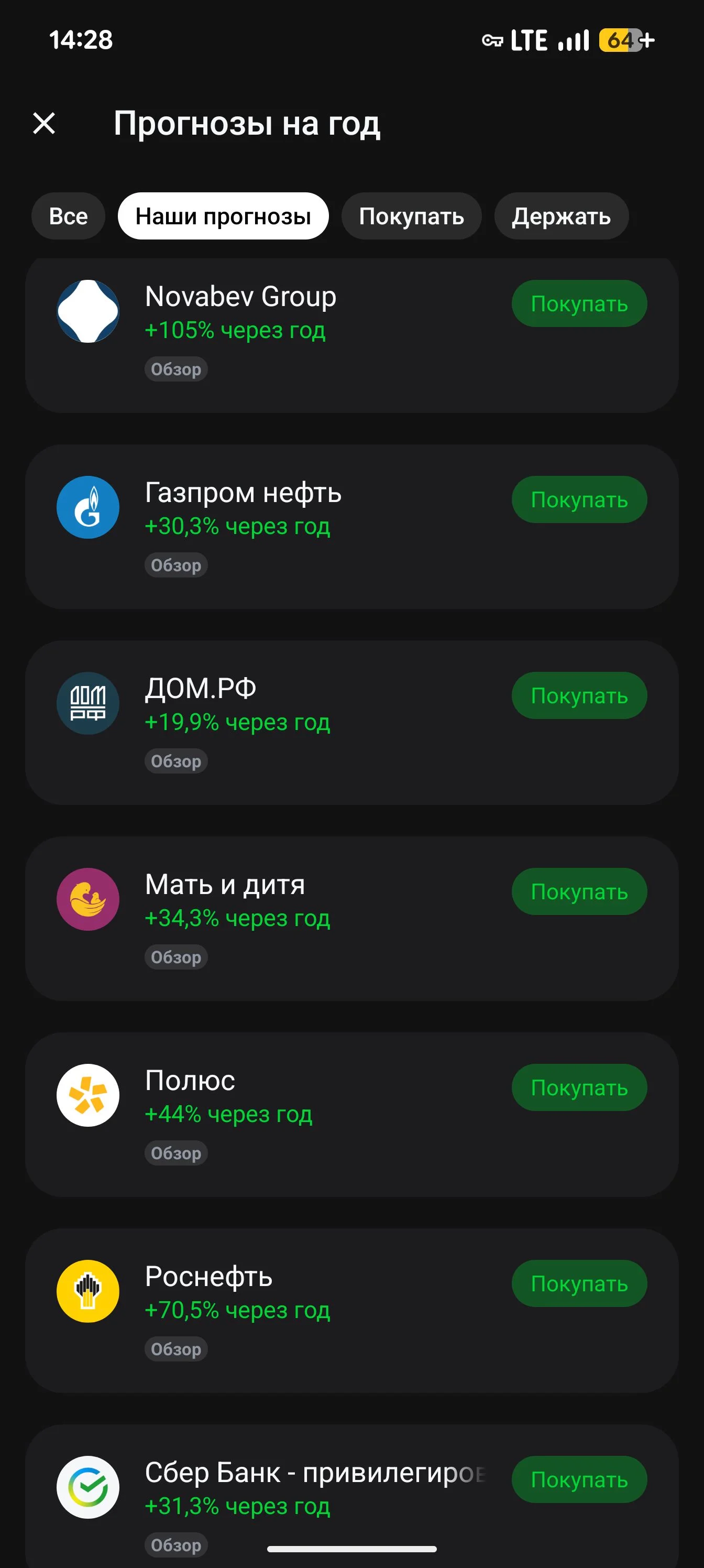The image size is (704, 1568).
Task: Switch to the Все filter chip
Action: [68, 216]
